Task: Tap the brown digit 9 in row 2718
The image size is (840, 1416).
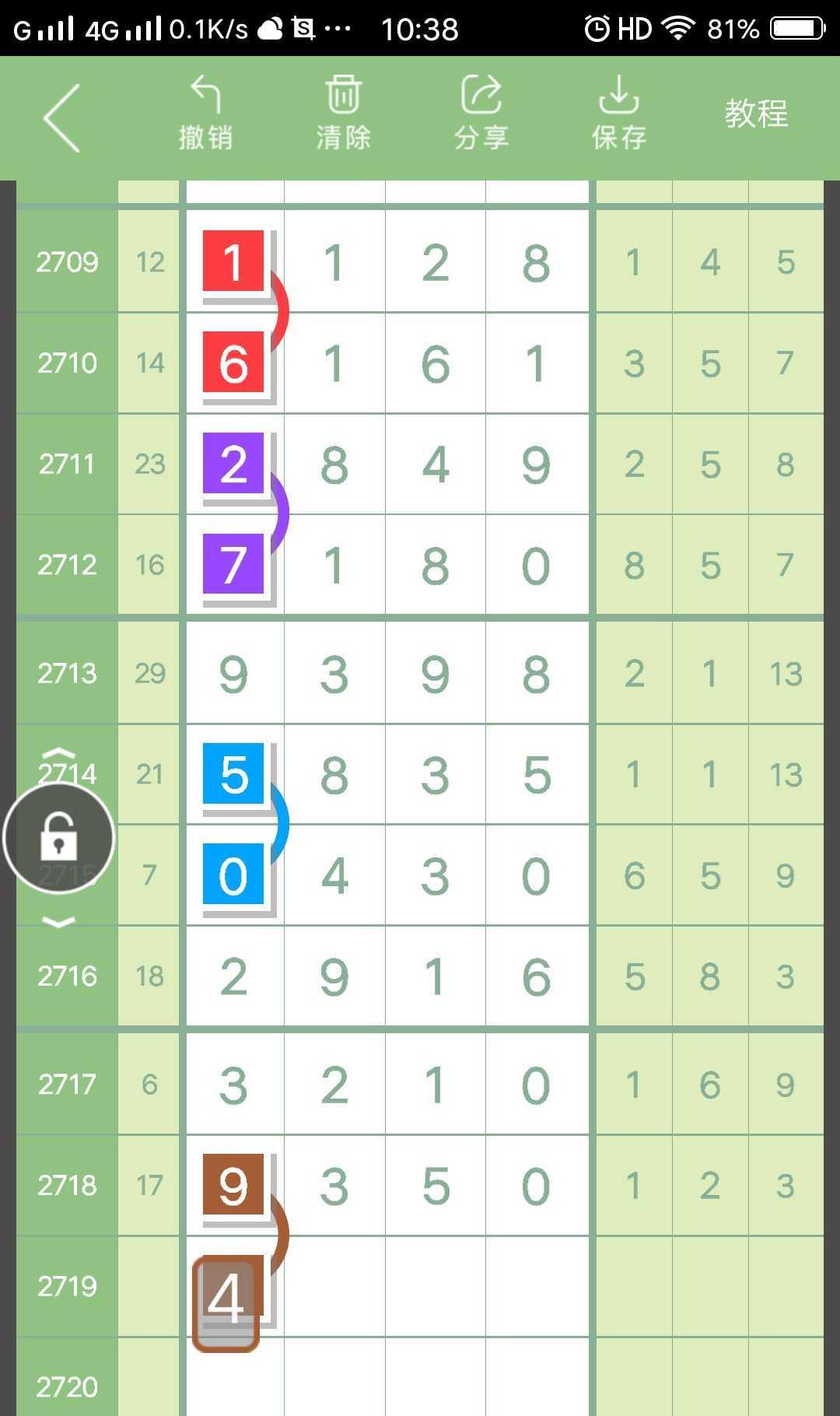Action: [233, 1185]
